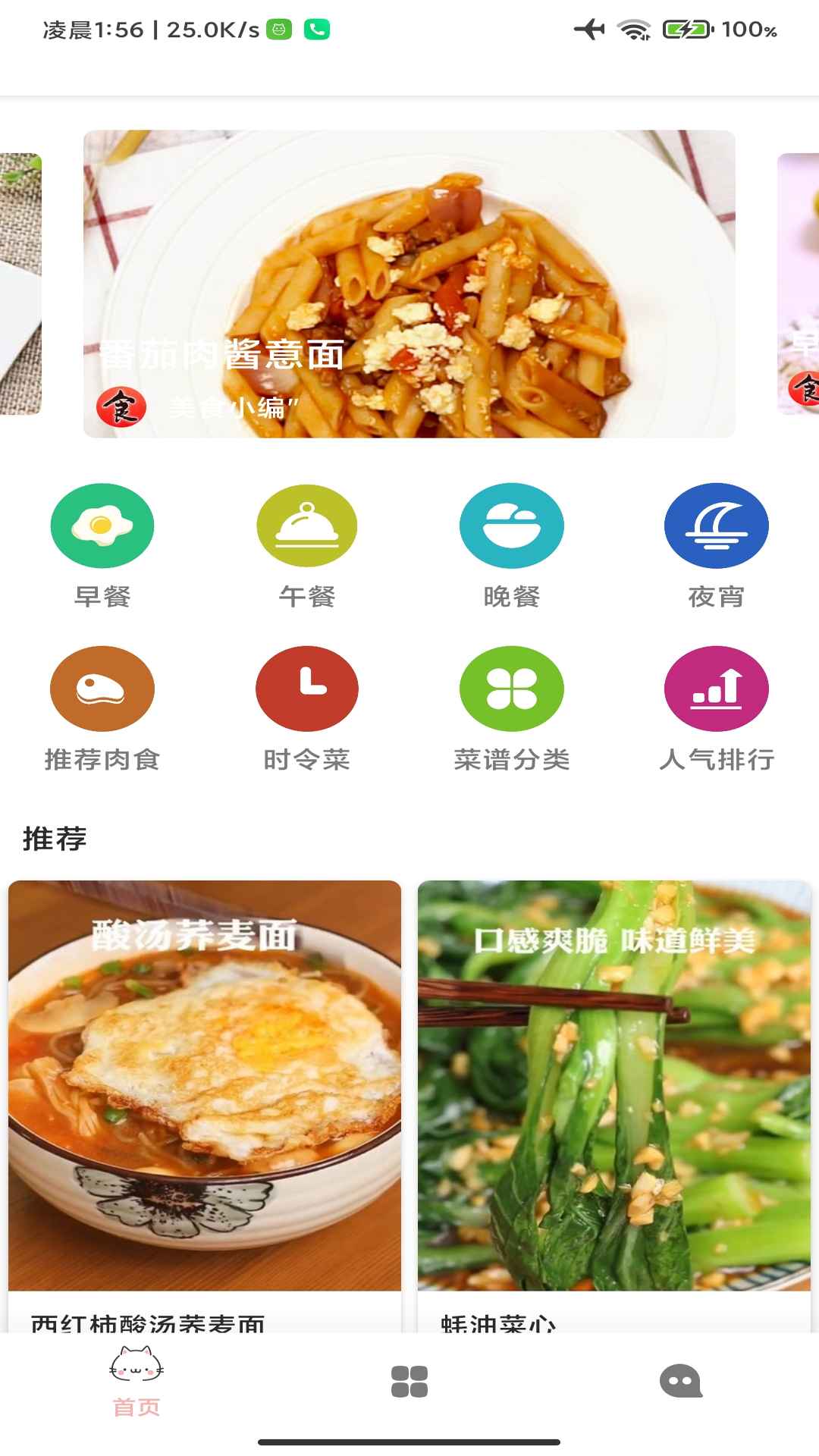
Task: Select the 时令菜 seasonal dishes clock icon
Action: pos(306,689)
